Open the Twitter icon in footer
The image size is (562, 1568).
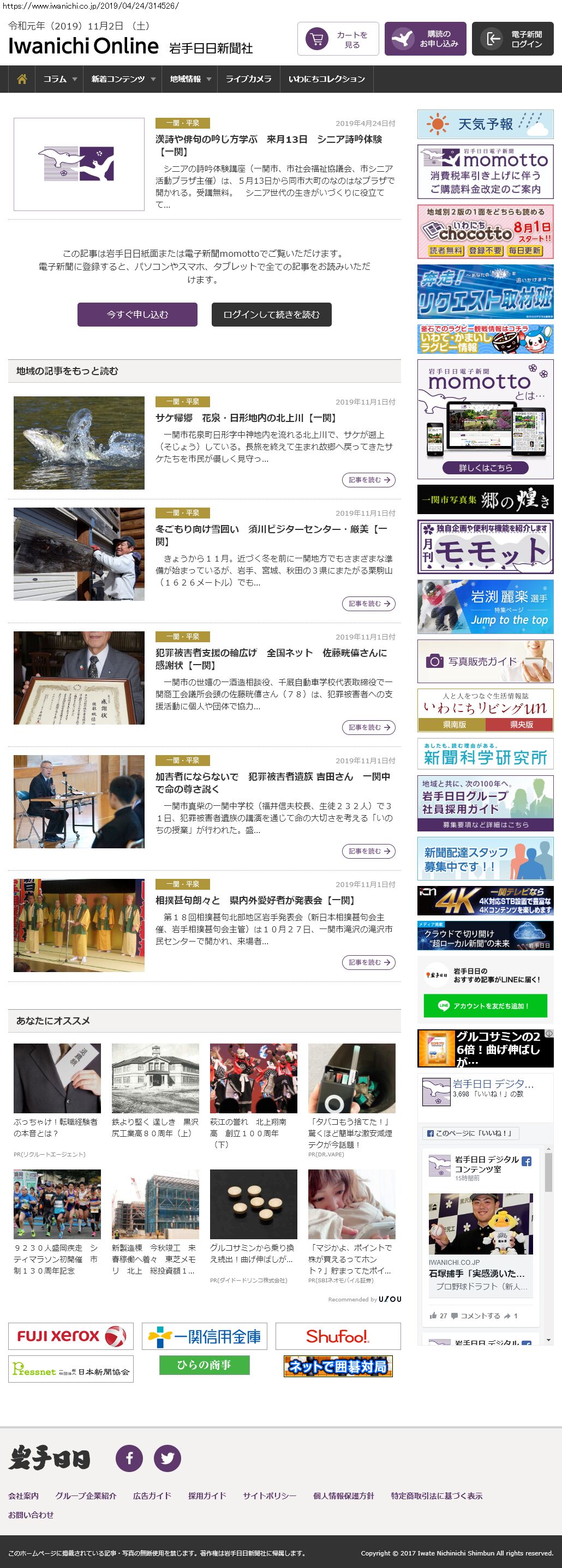[x=167, y=1458]
